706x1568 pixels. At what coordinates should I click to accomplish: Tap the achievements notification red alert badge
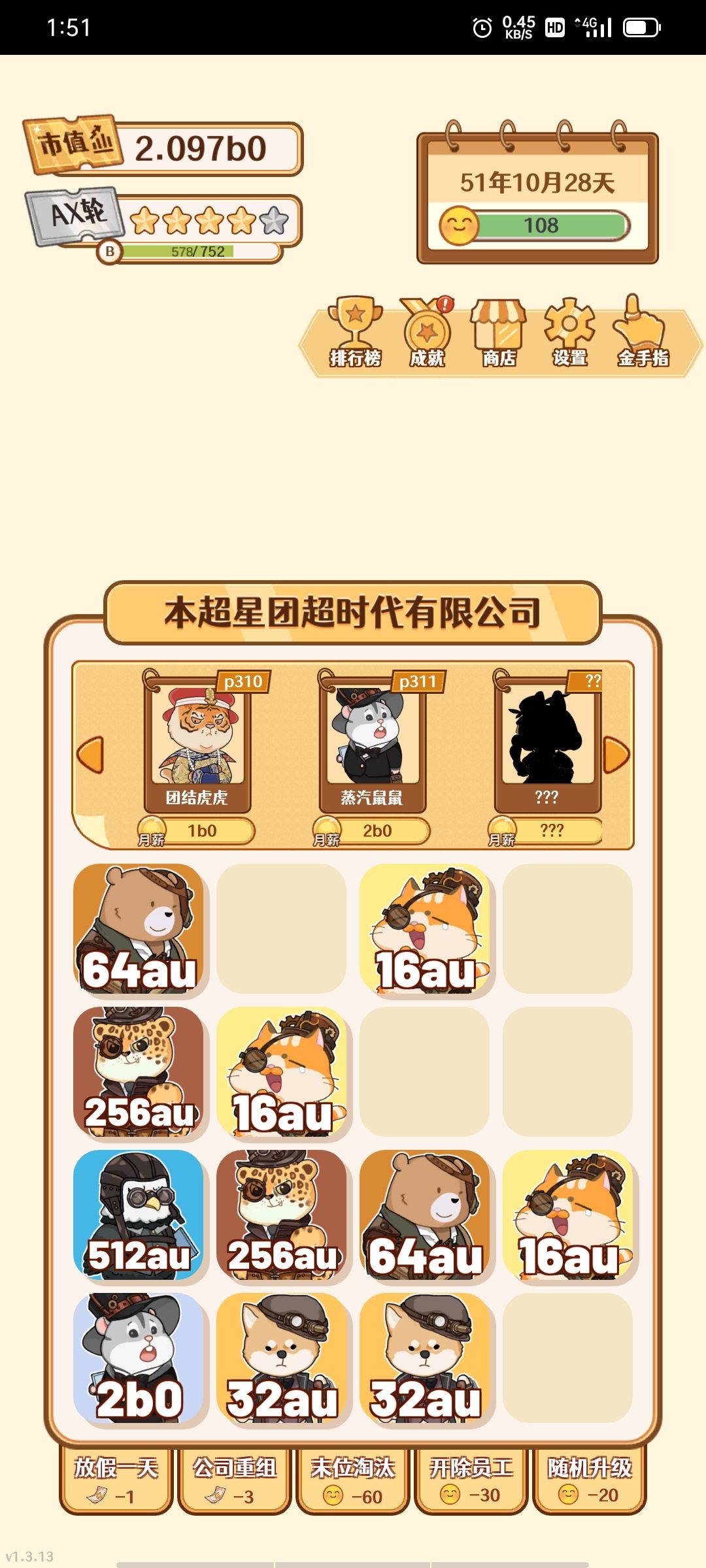[x=444, y=304]
